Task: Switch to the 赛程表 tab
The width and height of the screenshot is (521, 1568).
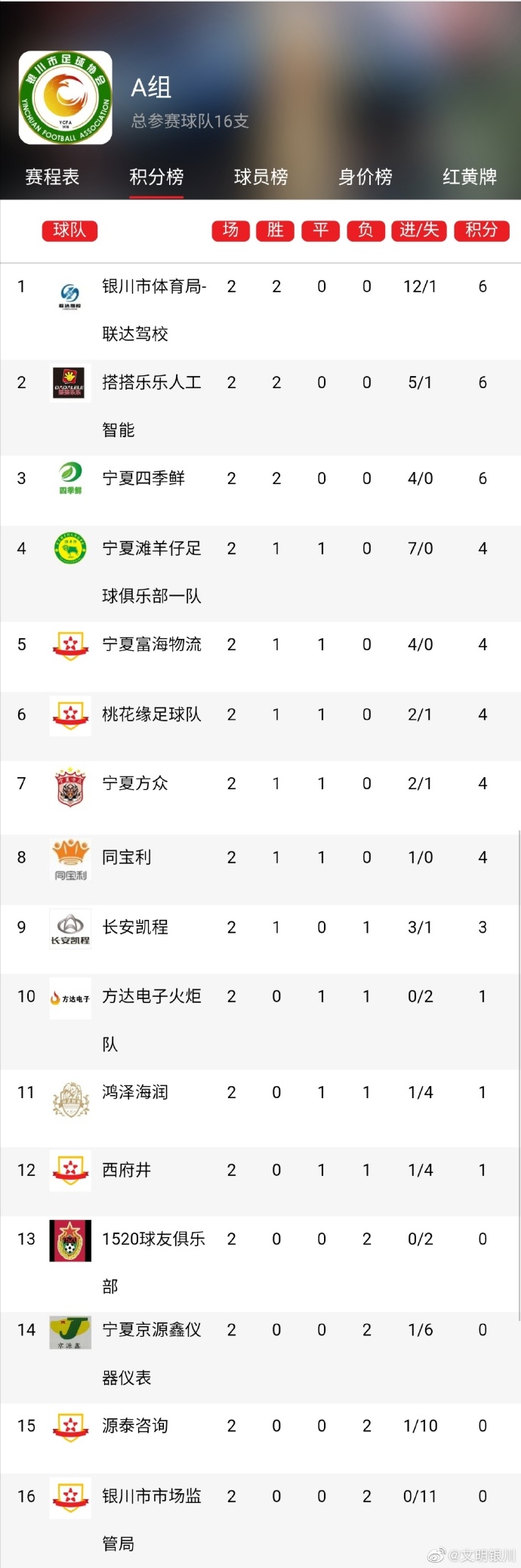Action: pos(52,177)
